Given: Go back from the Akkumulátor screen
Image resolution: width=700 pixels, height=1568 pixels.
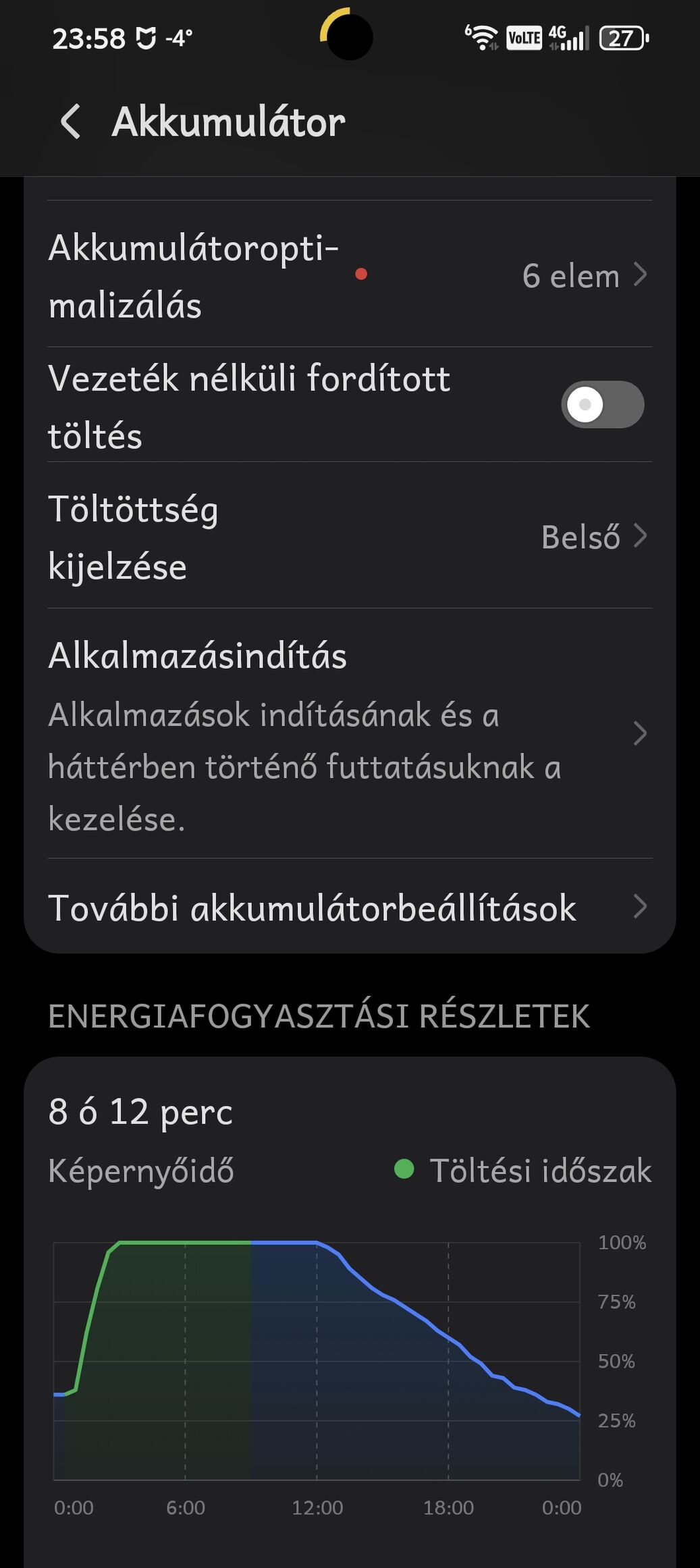Looking at the screenshot, I should click(70, 122).
